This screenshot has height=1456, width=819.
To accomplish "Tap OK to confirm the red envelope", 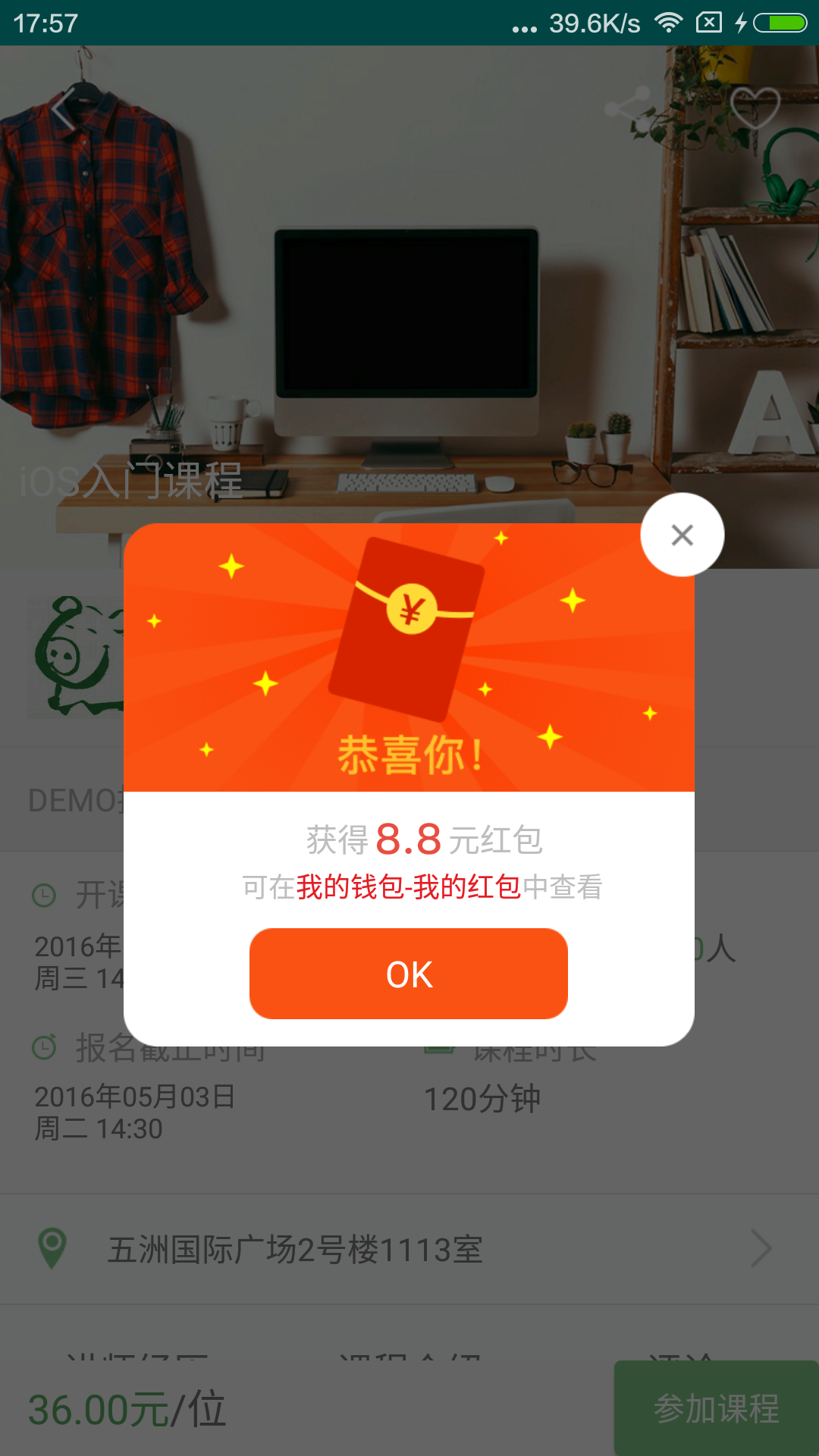I will 409,974.
